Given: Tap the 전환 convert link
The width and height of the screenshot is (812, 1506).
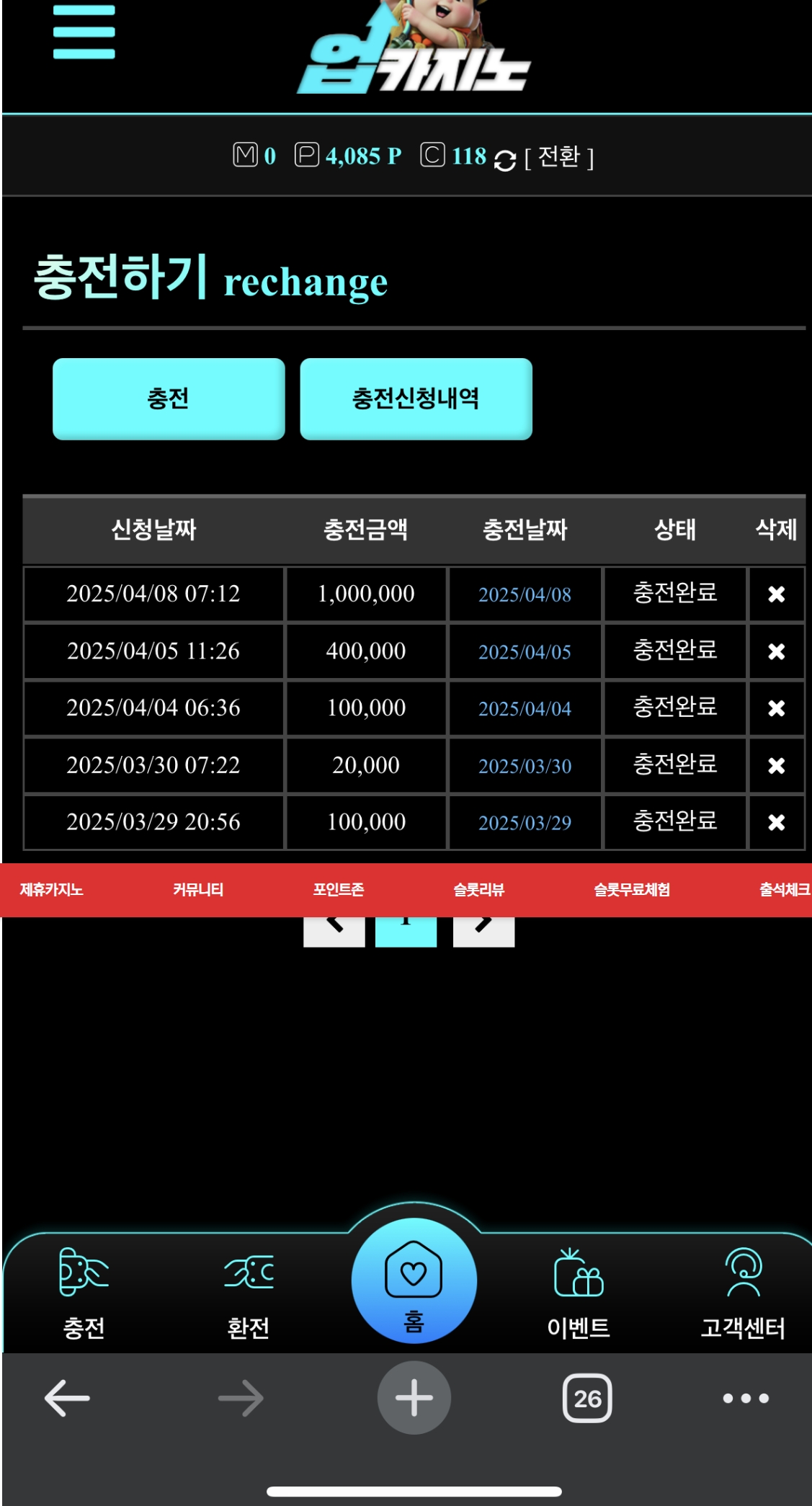Looking at the screenshot, I should (559, 157).
